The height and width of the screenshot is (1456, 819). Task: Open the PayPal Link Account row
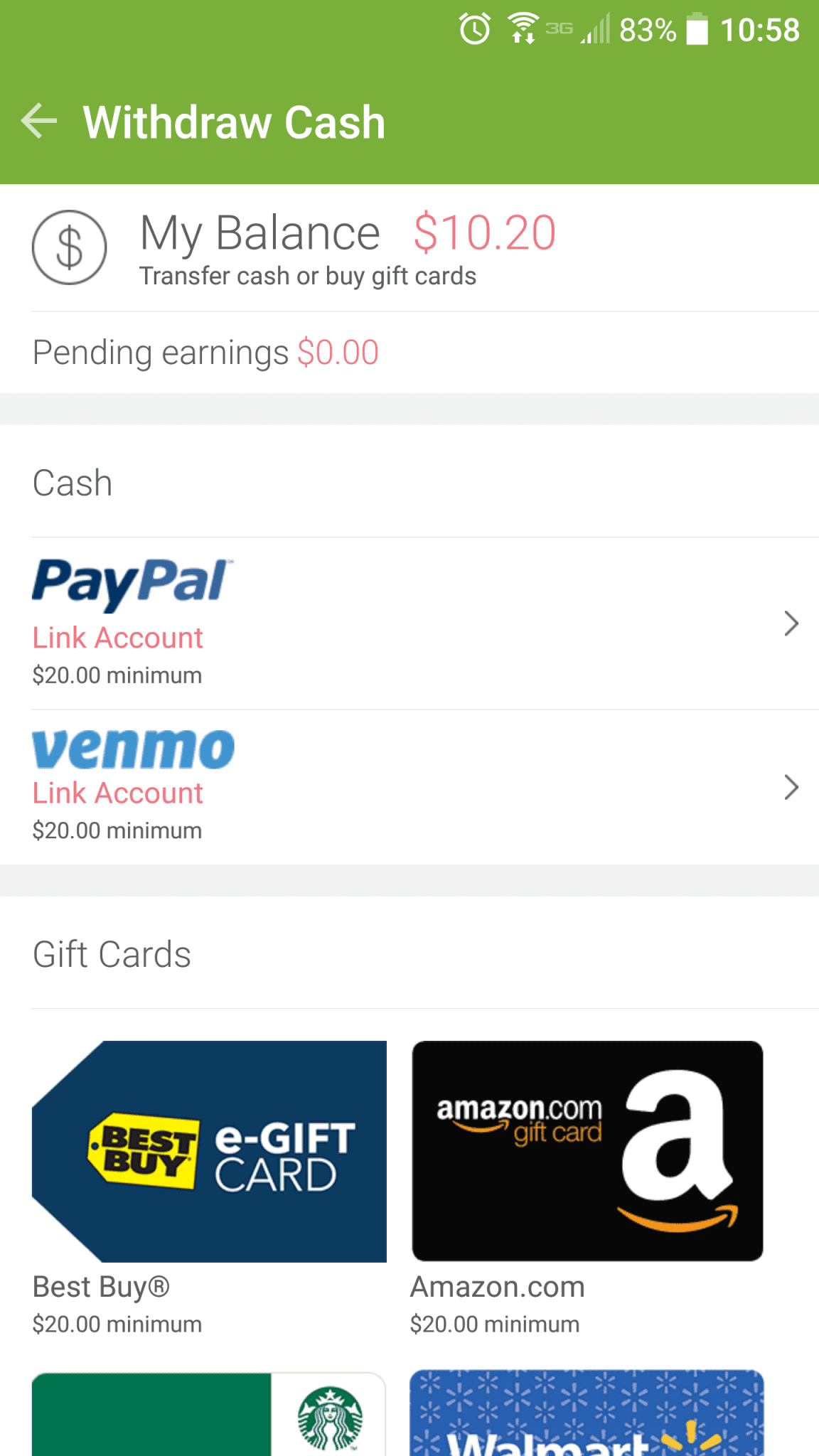(x=409, y=623)
